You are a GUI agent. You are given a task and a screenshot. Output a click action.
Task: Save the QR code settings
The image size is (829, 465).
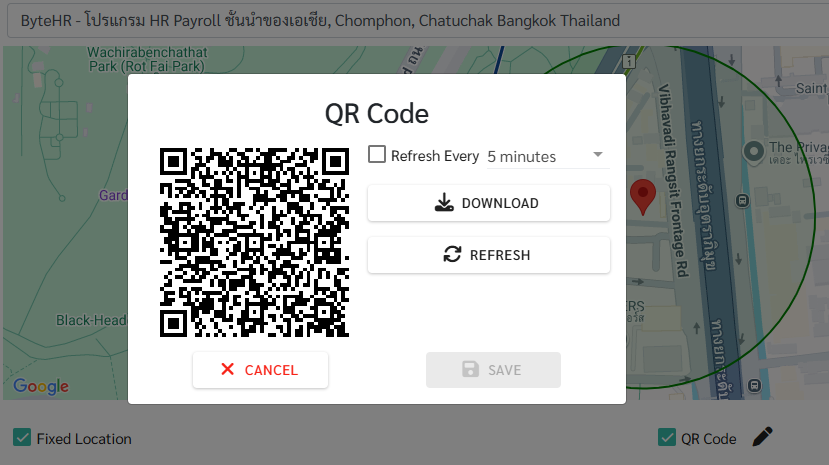click(x=492, y=370)
